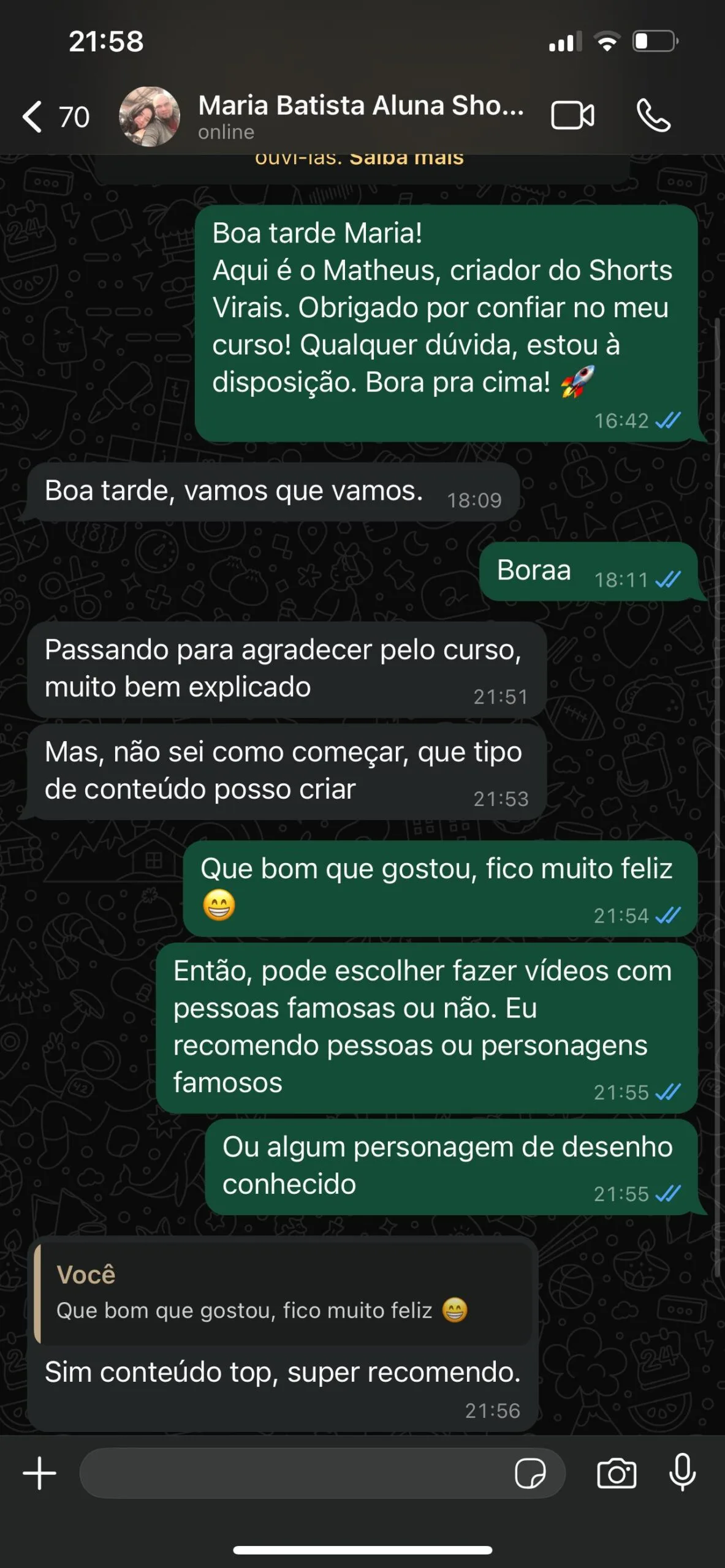
Task: Open the attachment plus menu
Action: (39, 1473)
